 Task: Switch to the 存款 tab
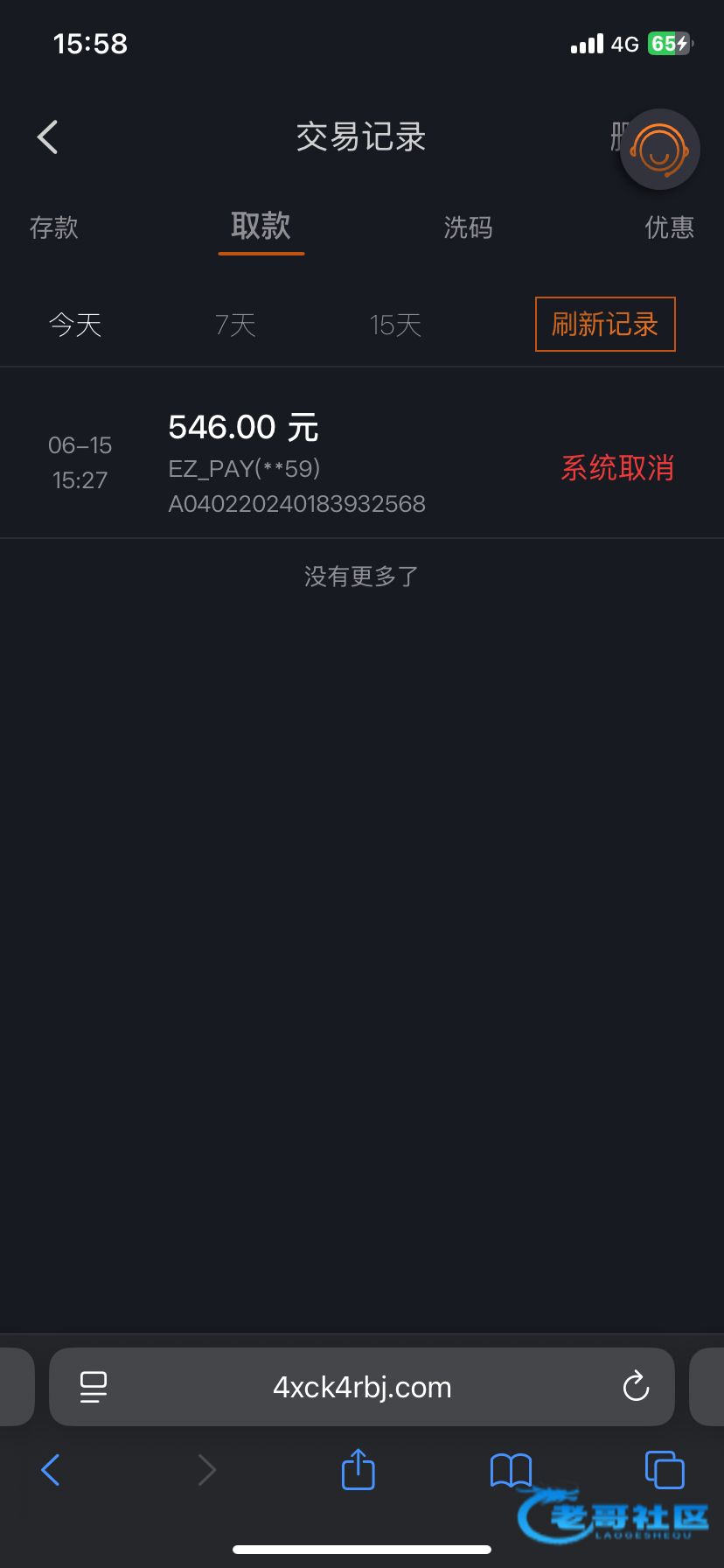click(x=54, y=227)
